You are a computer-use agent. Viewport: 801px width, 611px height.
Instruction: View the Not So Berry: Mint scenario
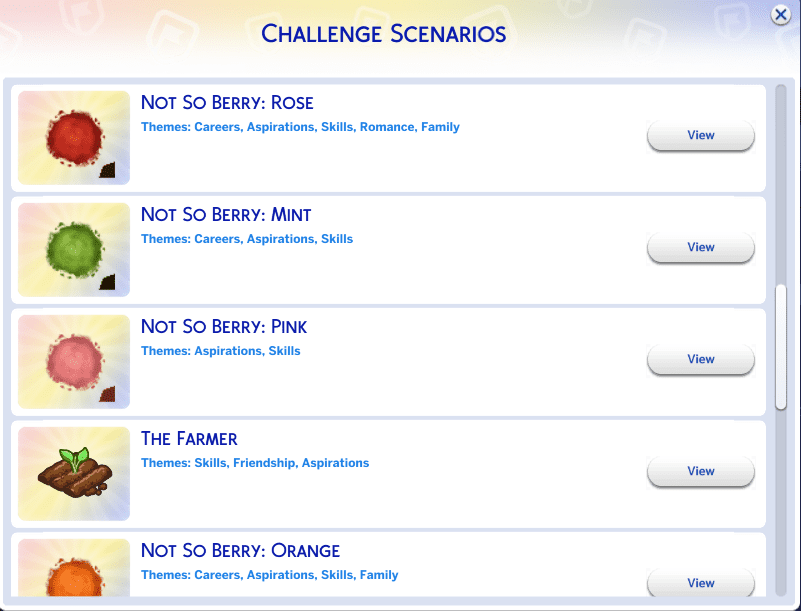(x=700, y=248)
